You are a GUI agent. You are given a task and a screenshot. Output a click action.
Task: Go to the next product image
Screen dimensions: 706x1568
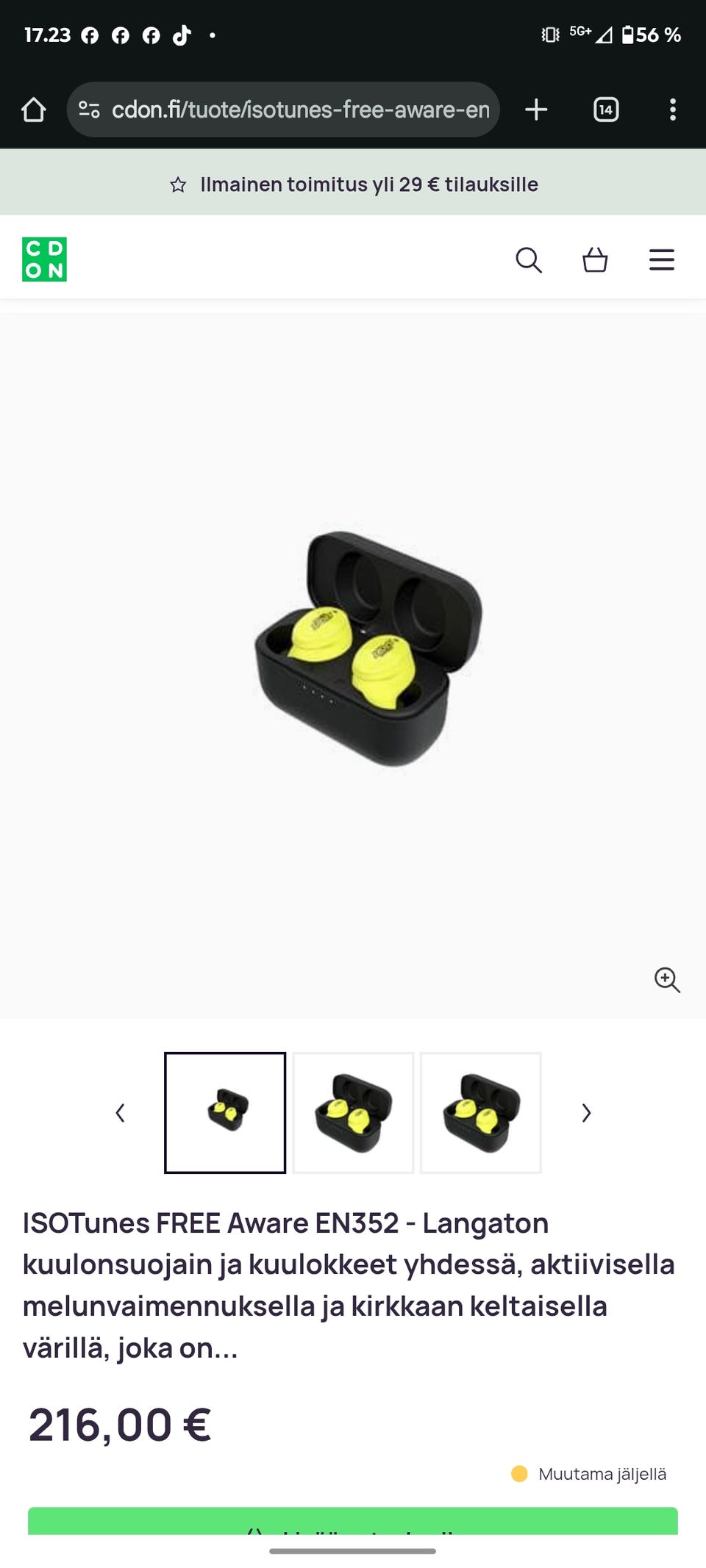pyautogui.click(x=586, y=1112)
